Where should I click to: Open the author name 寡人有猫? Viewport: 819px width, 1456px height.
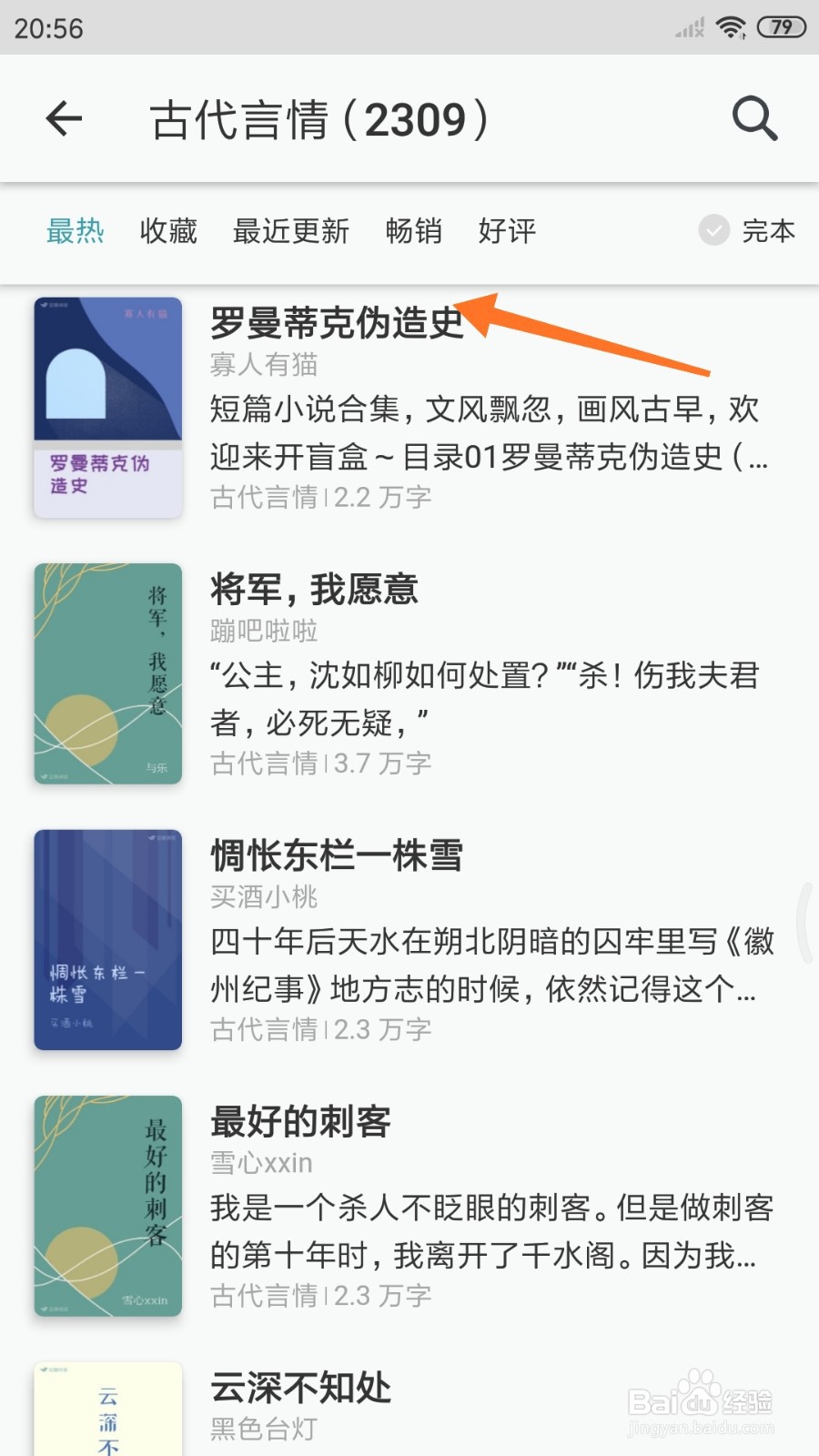[263, 365]
